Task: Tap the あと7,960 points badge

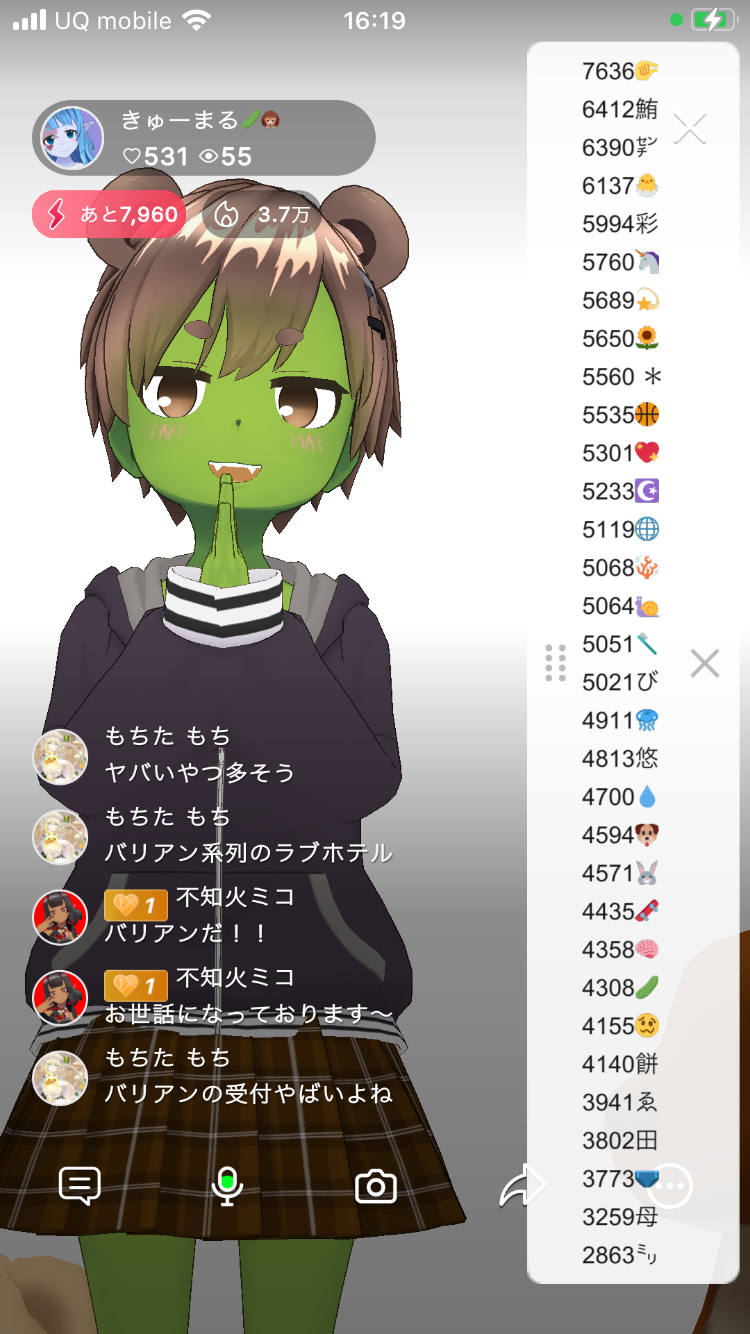Action: [x=109, y=214]
